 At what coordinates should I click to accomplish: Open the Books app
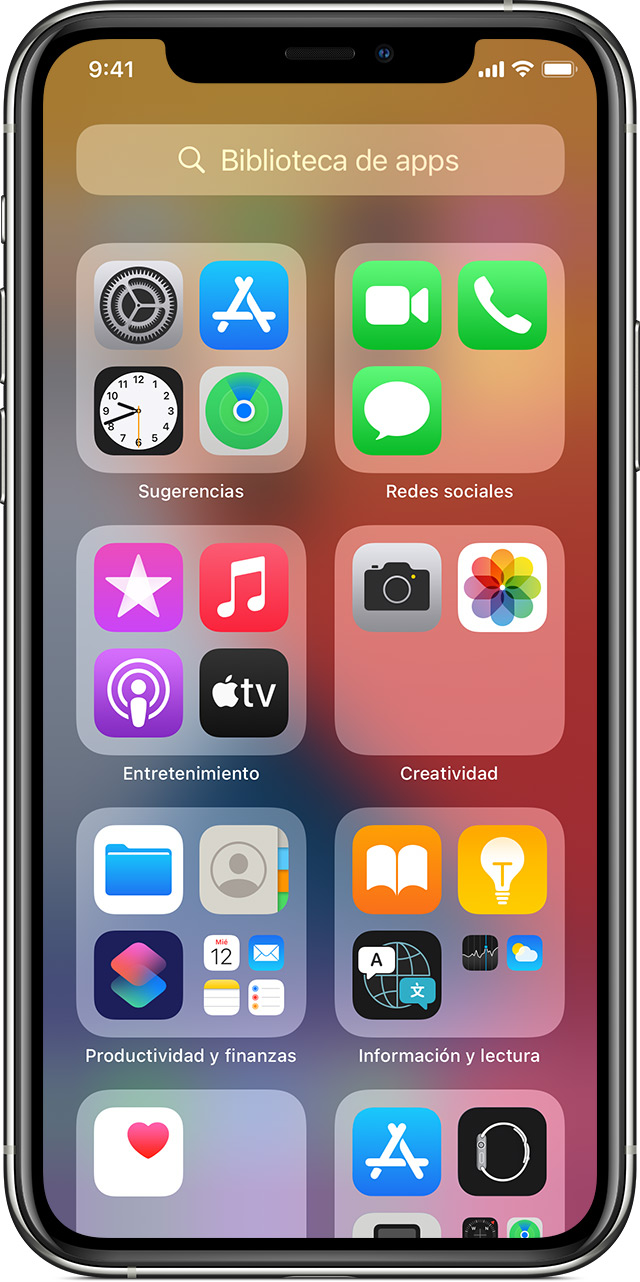[397, 869]
